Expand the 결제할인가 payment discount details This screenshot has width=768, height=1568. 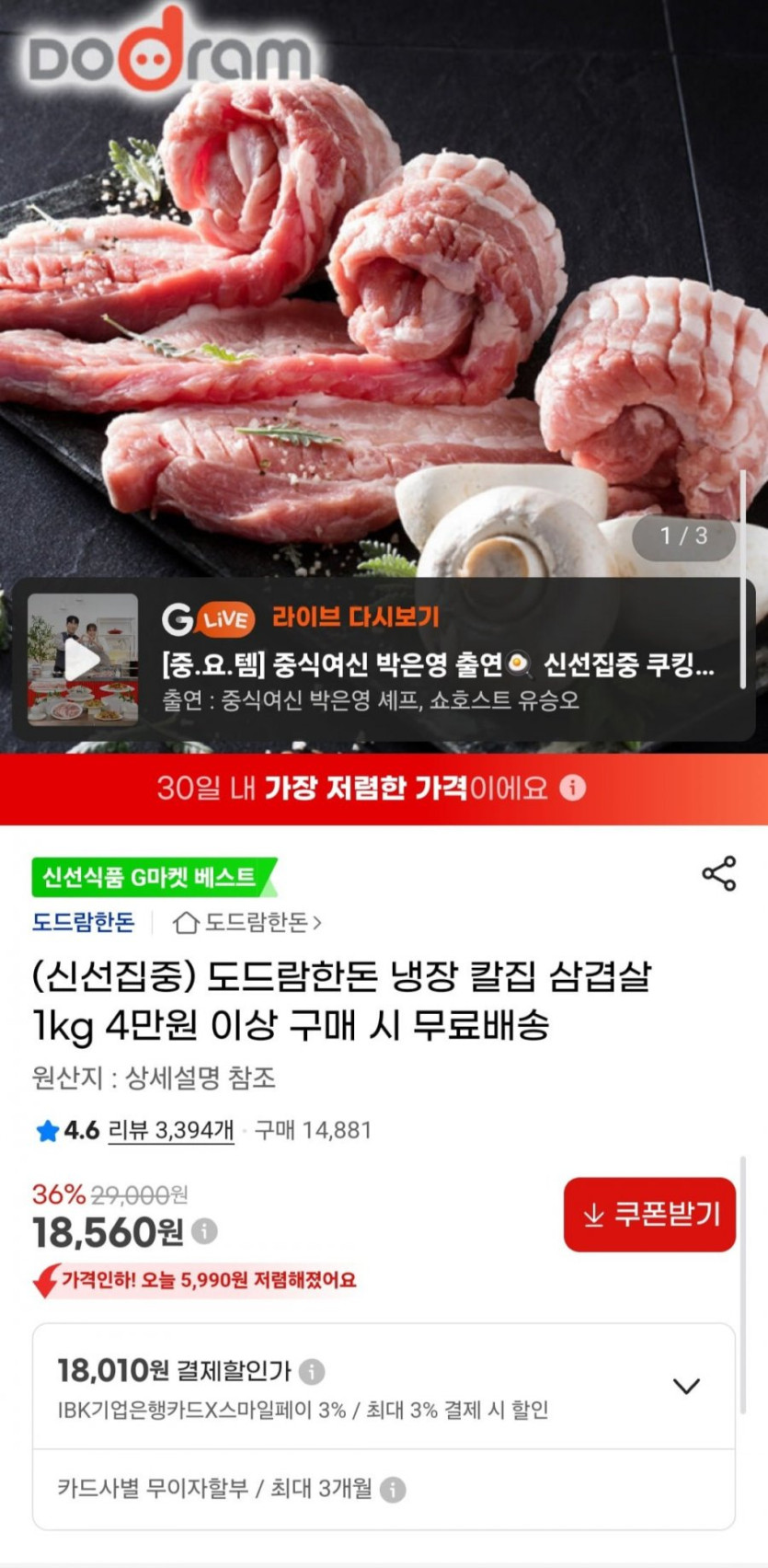coord(687,1386)
